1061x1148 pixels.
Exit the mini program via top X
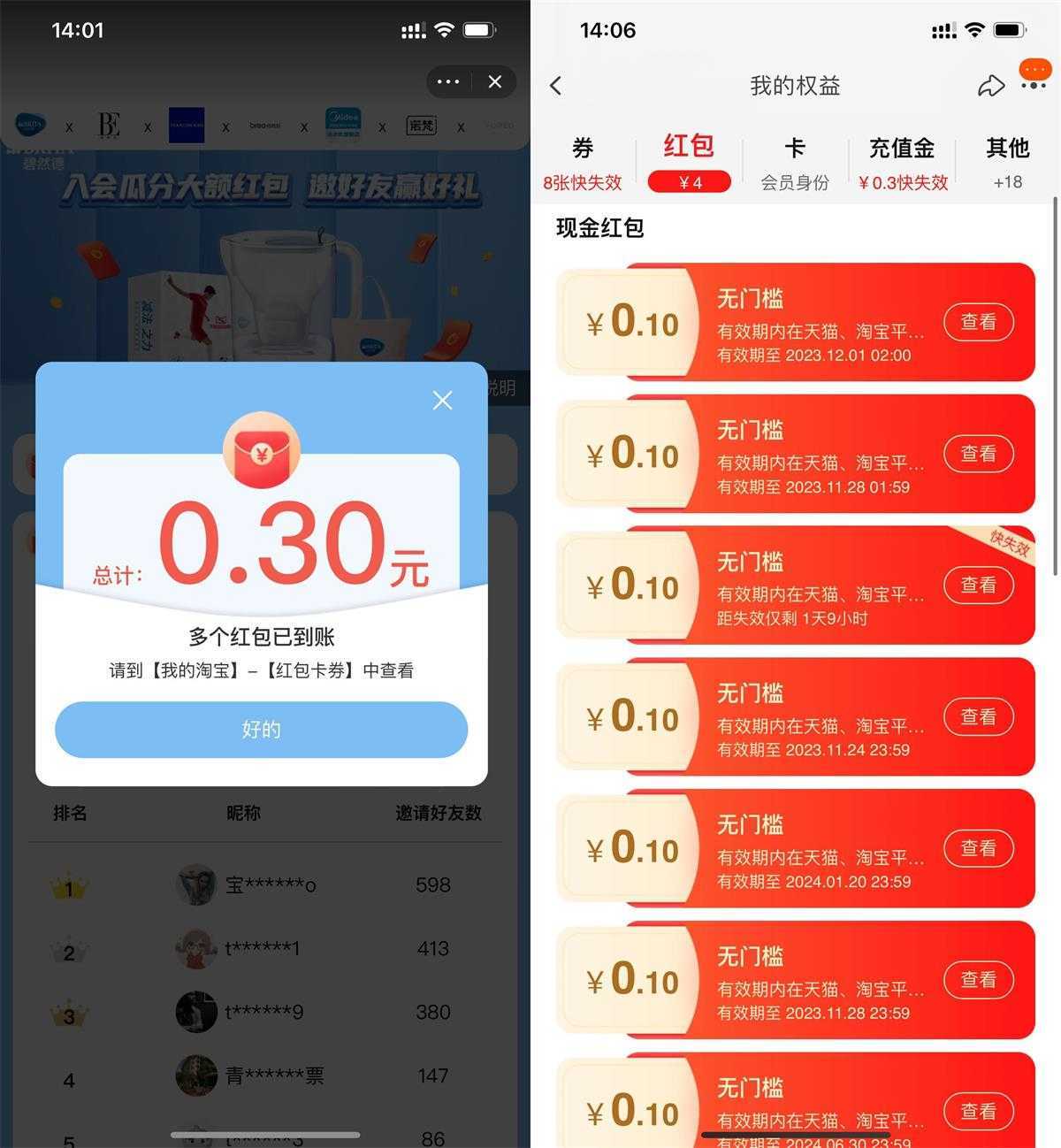pyautogui.click(x=495, y=82)
